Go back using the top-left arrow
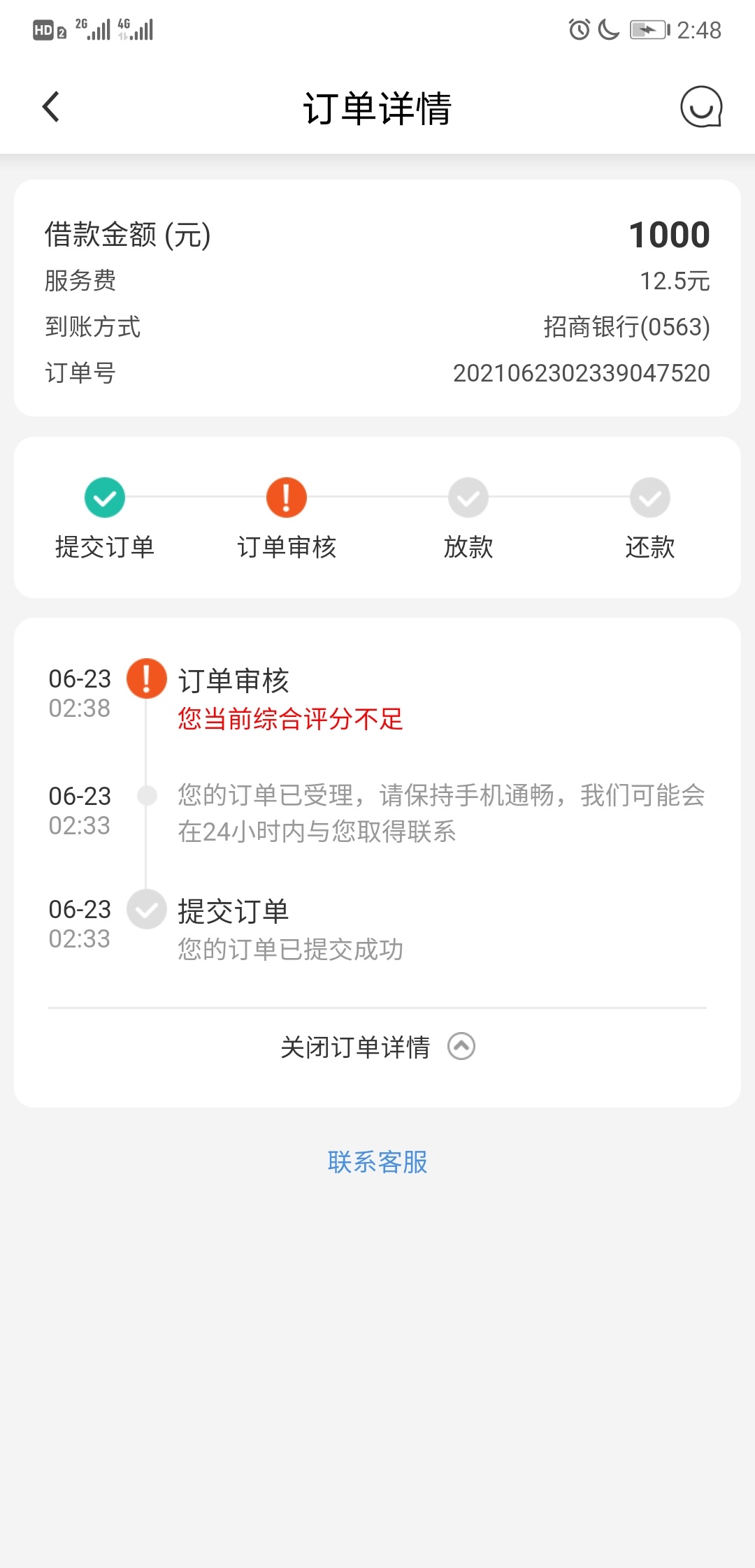The height and width of the screenshot is (1568, 755). (51, 107)
